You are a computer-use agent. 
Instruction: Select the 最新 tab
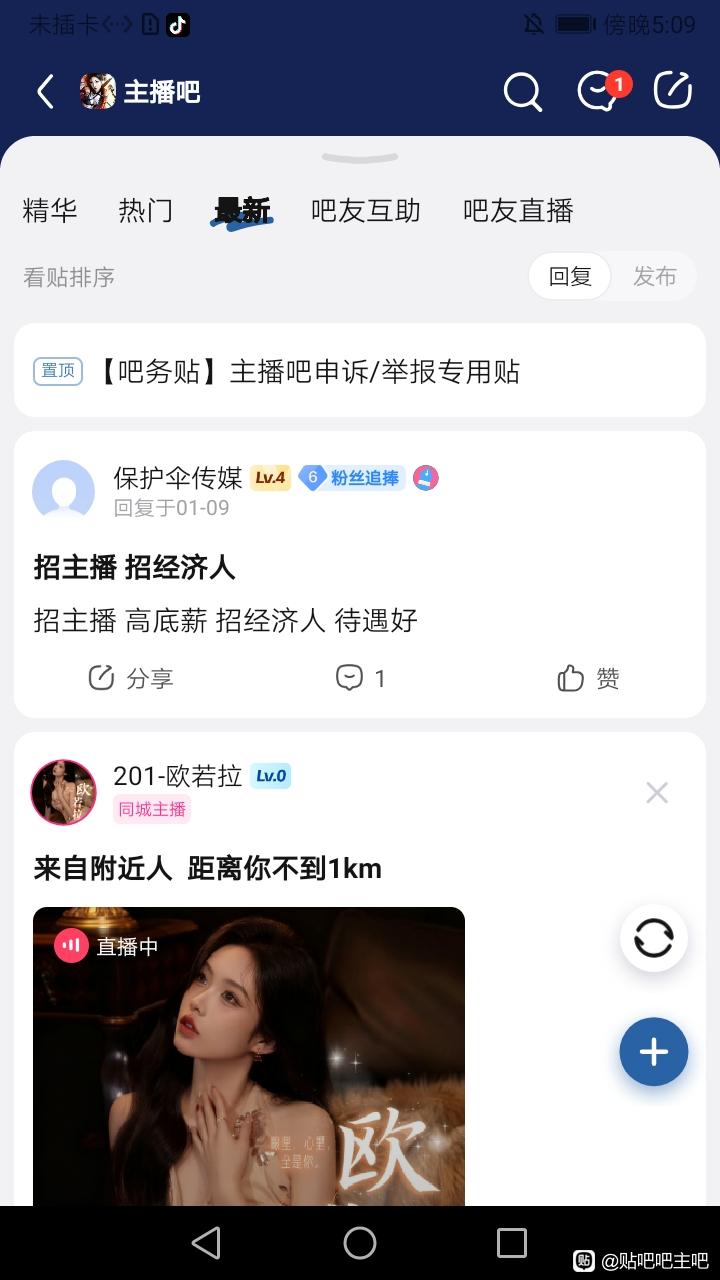coord(242,211)
